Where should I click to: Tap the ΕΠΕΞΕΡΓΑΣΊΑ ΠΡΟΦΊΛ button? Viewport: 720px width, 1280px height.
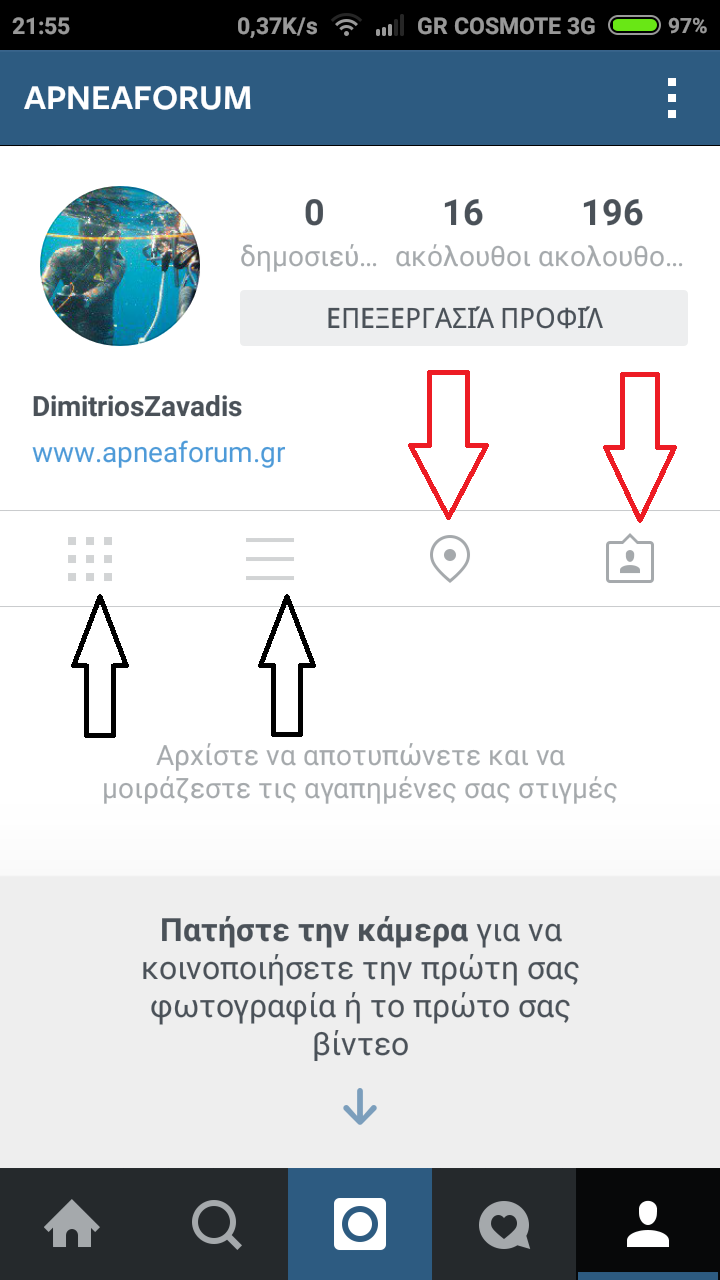[x=464, y=318]
